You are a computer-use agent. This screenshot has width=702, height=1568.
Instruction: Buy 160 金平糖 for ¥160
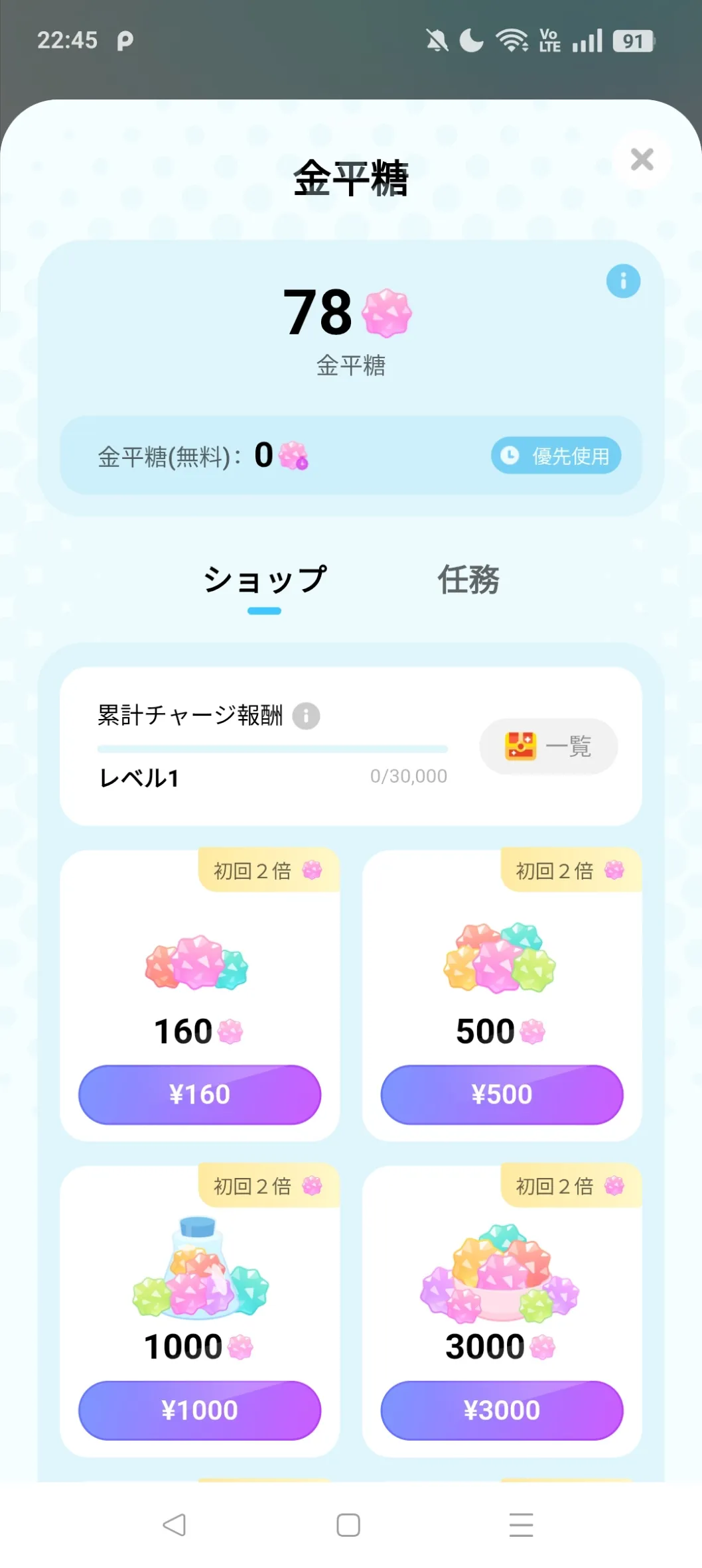point(200,1094)
